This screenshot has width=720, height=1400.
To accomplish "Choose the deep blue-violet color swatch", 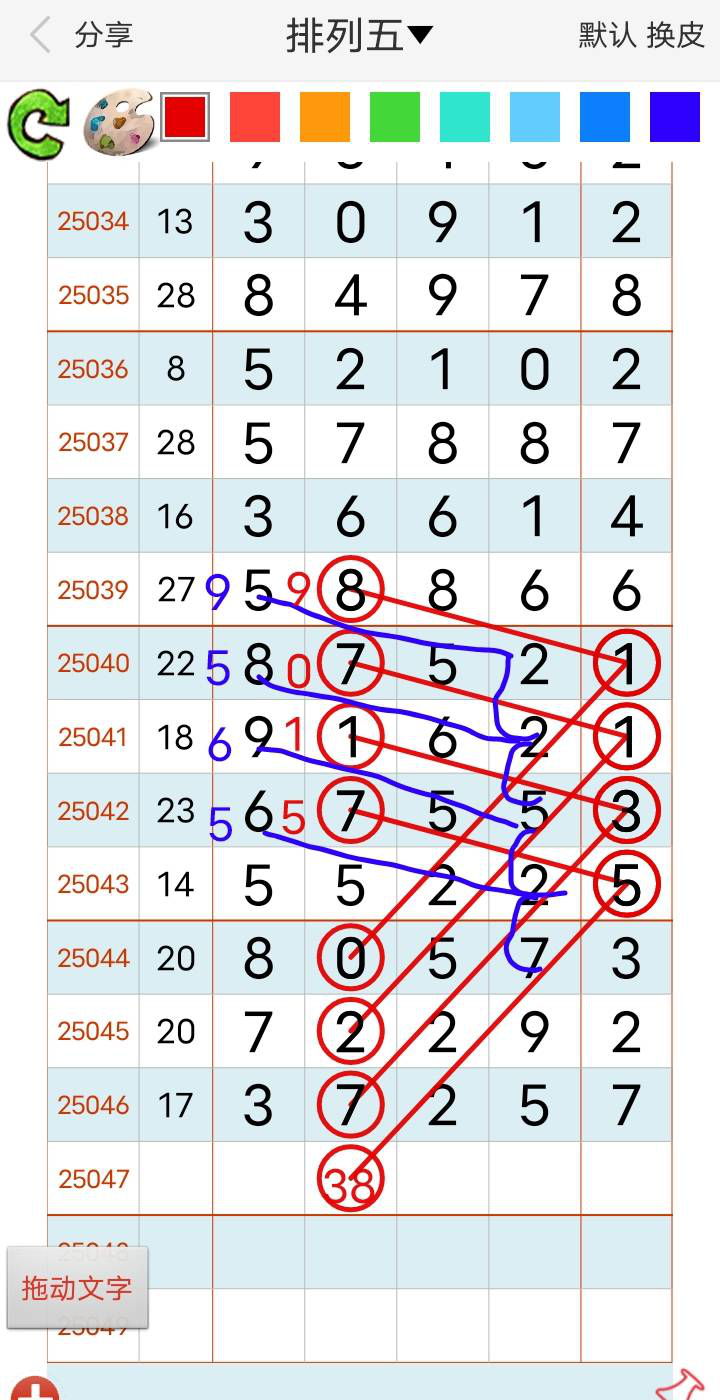I will click(675, 118).
